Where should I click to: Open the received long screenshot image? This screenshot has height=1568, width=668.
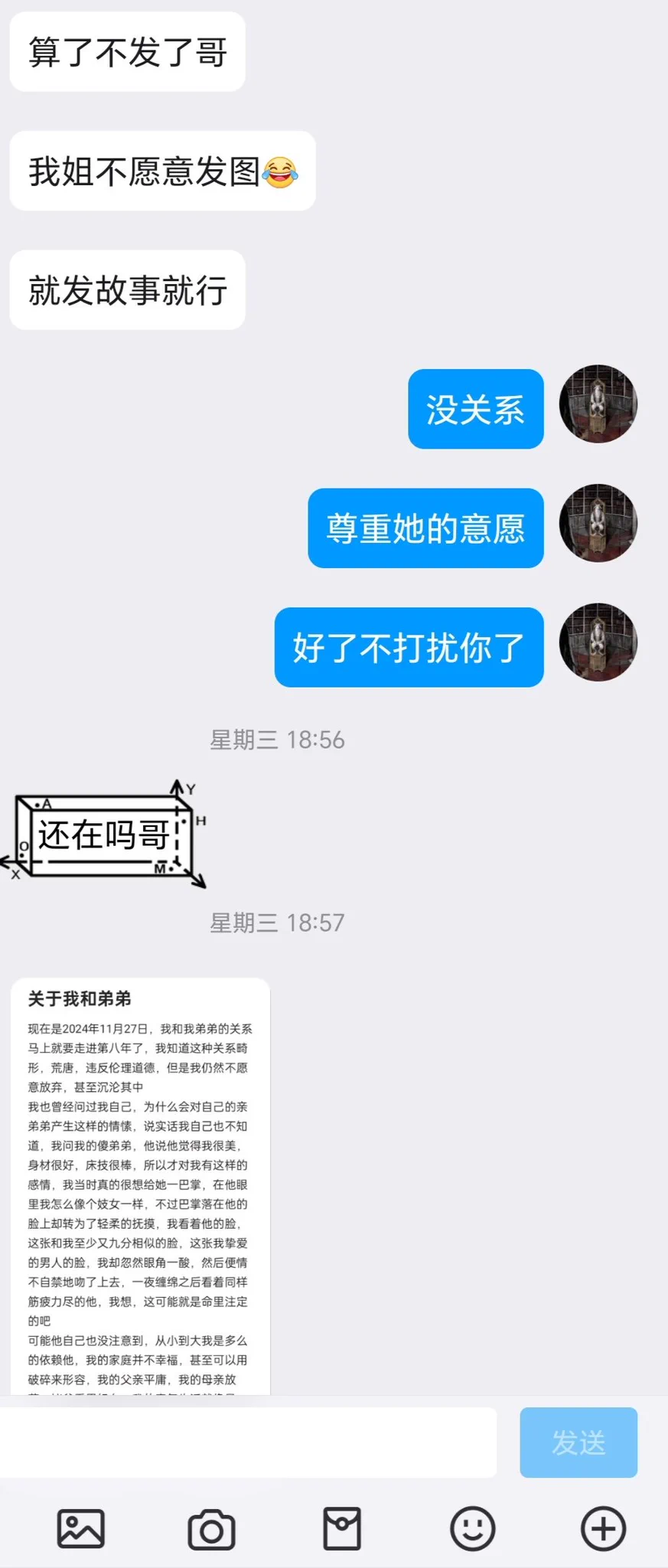click(141, 1187)
